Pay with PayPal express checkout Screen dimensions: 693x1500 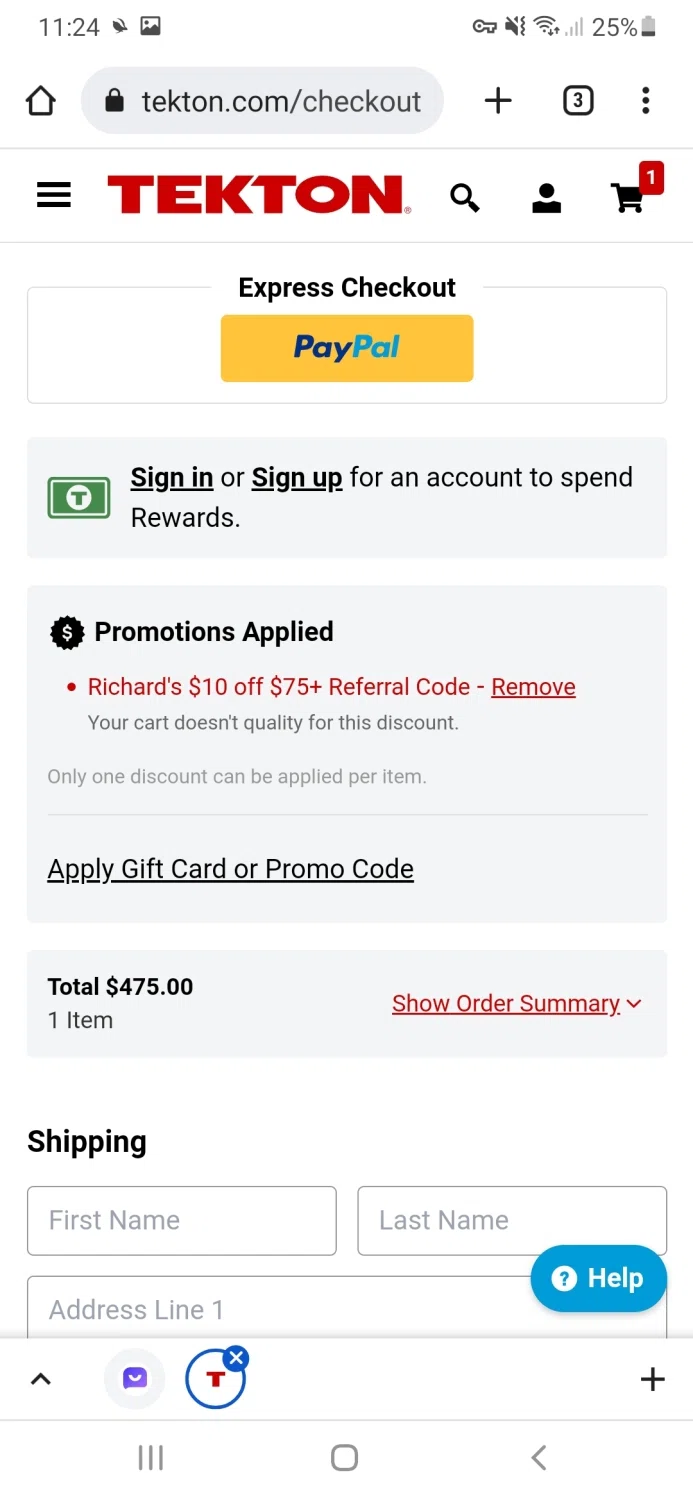347,348
